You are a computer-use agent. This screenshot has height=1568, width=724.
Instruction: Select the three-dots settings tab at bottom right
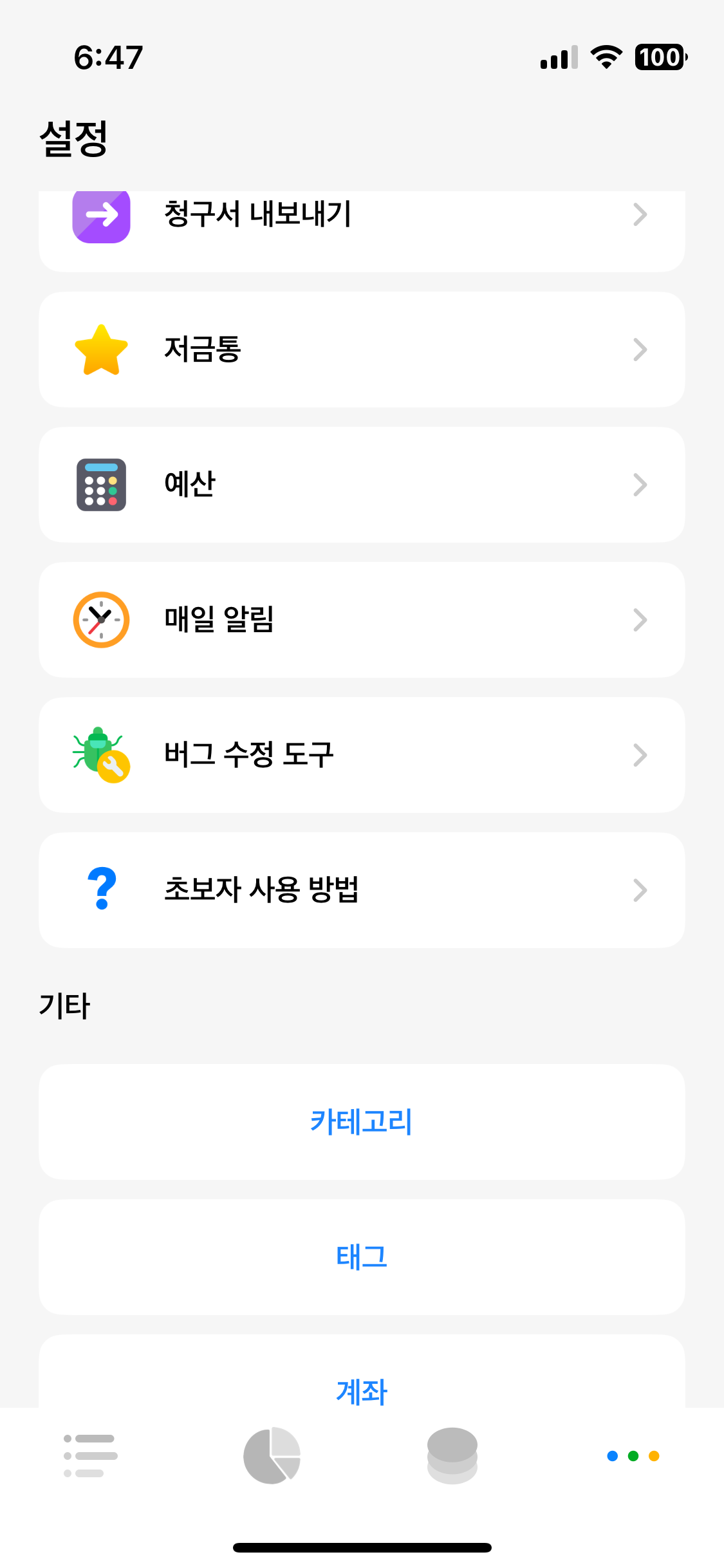coord(633,1456)
